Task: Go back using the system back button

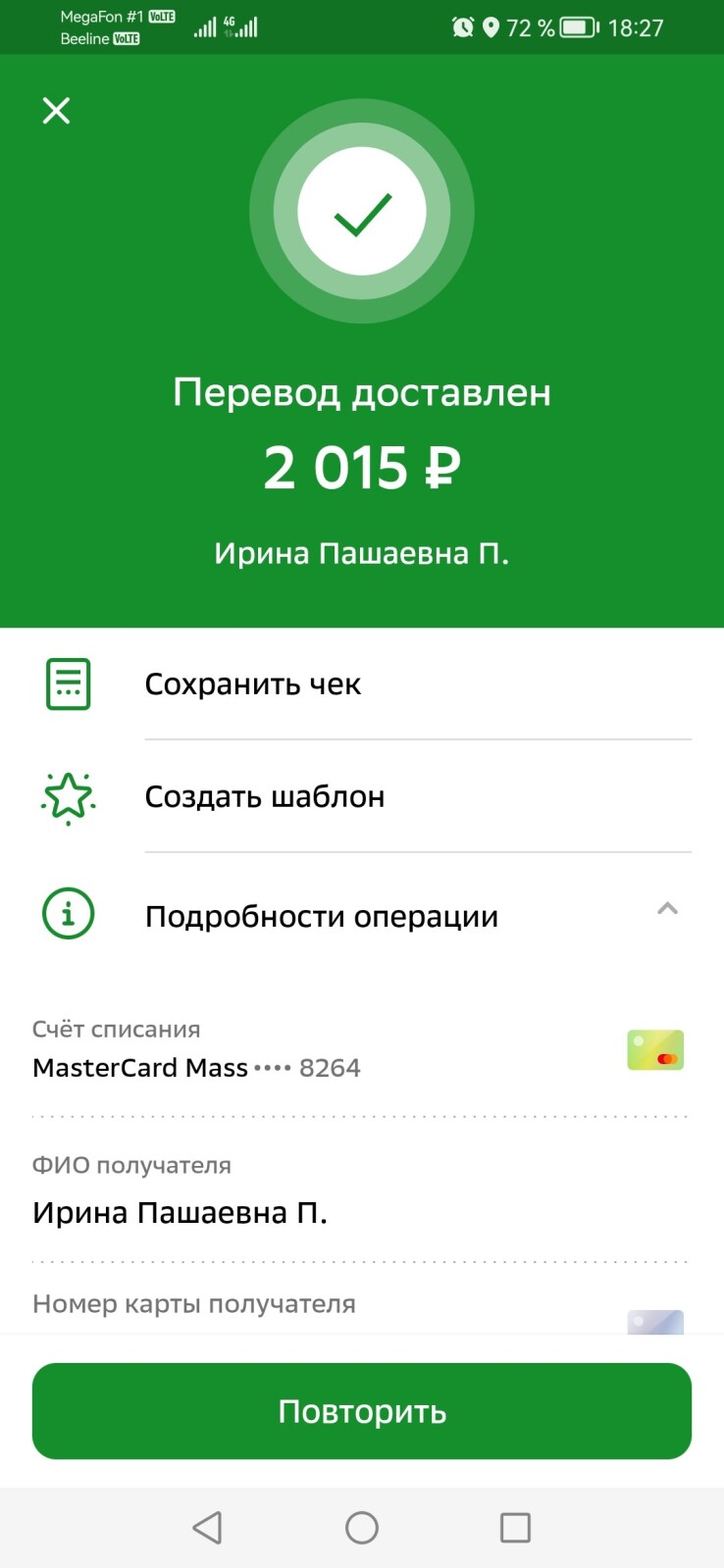Action: (x=207, y=1527)
